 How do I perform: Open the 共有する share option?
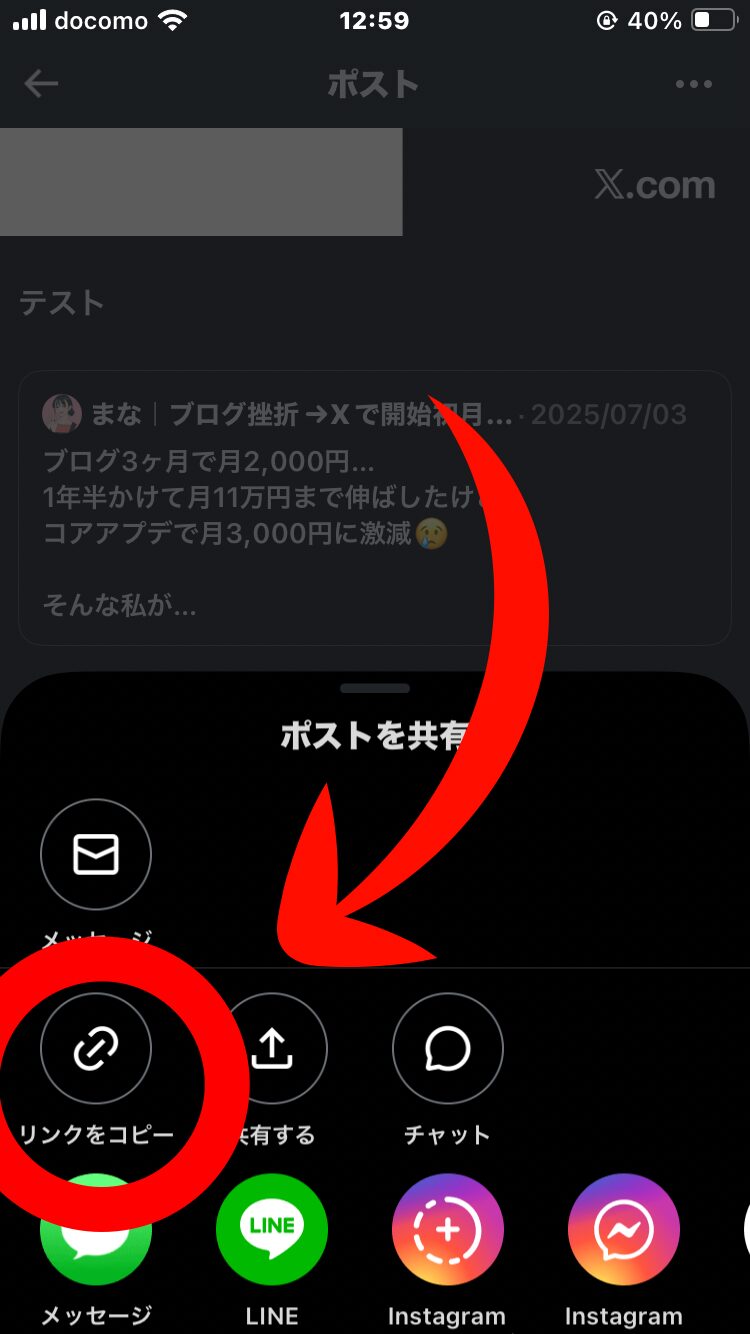point(272,1048)
